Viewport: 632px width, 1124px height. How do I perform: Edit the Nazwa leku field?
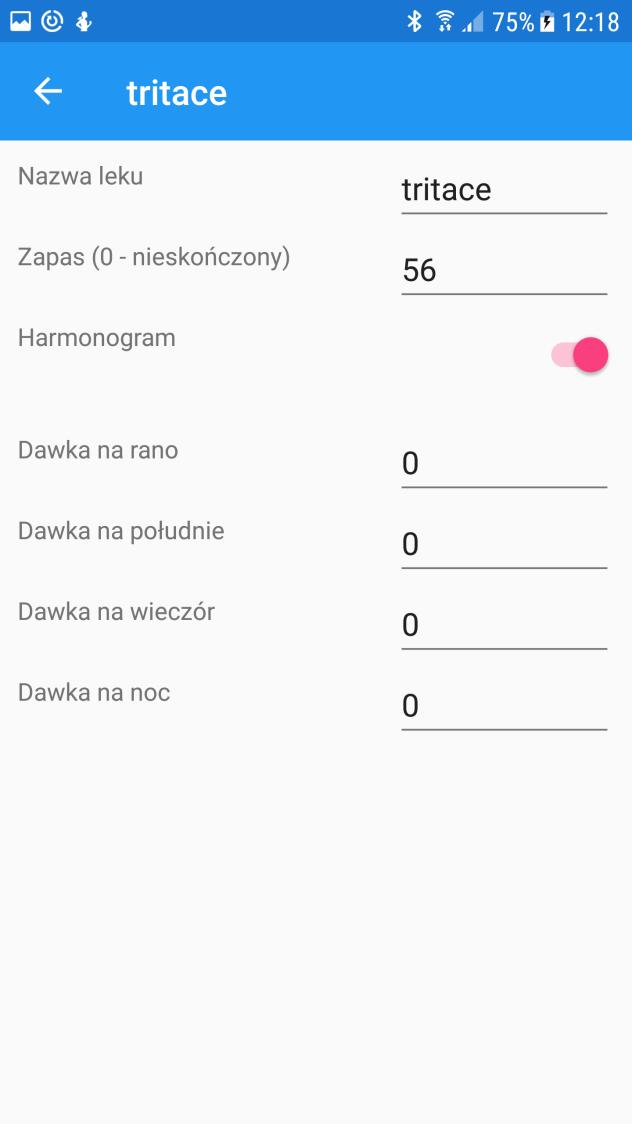[504, 190]
